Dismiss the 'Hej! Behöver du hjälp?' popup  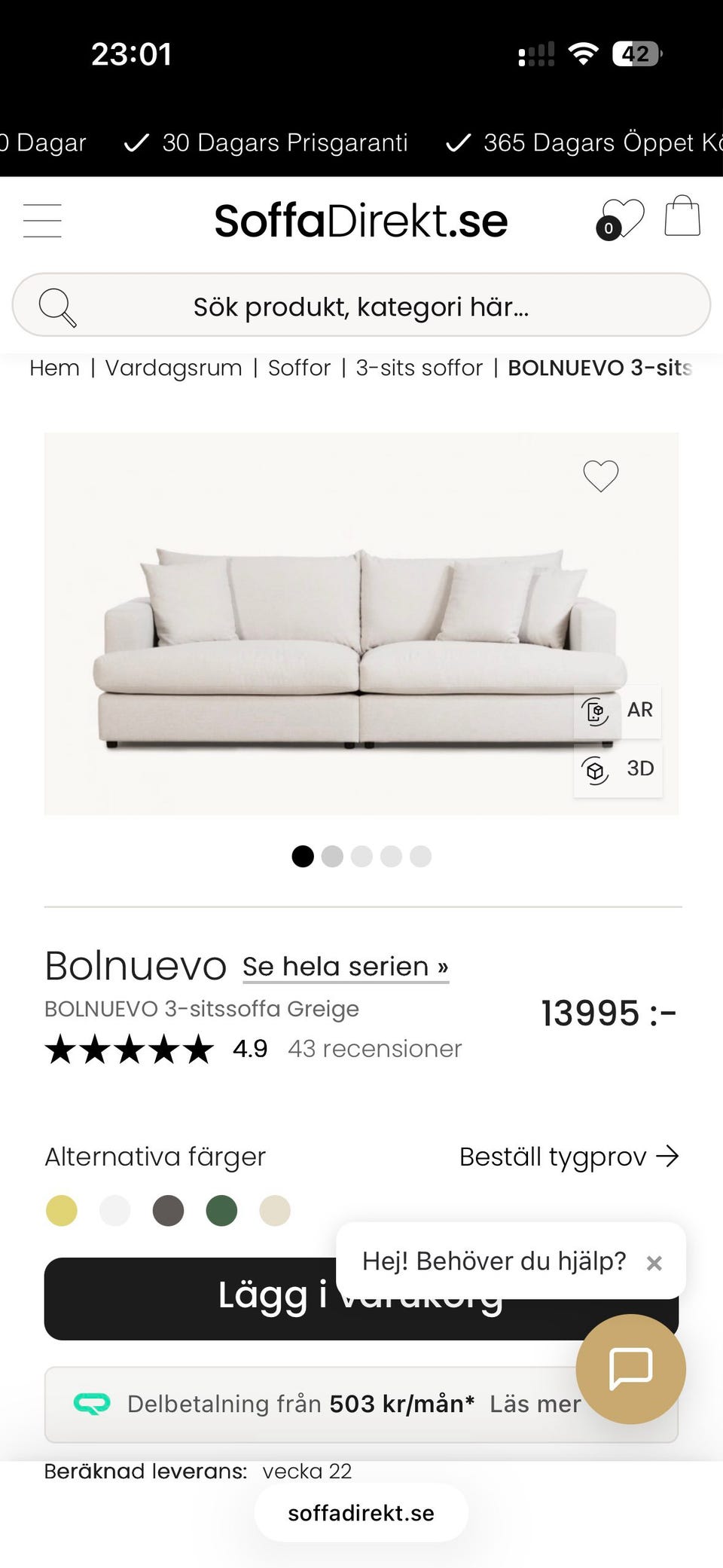coord(654,1262)
